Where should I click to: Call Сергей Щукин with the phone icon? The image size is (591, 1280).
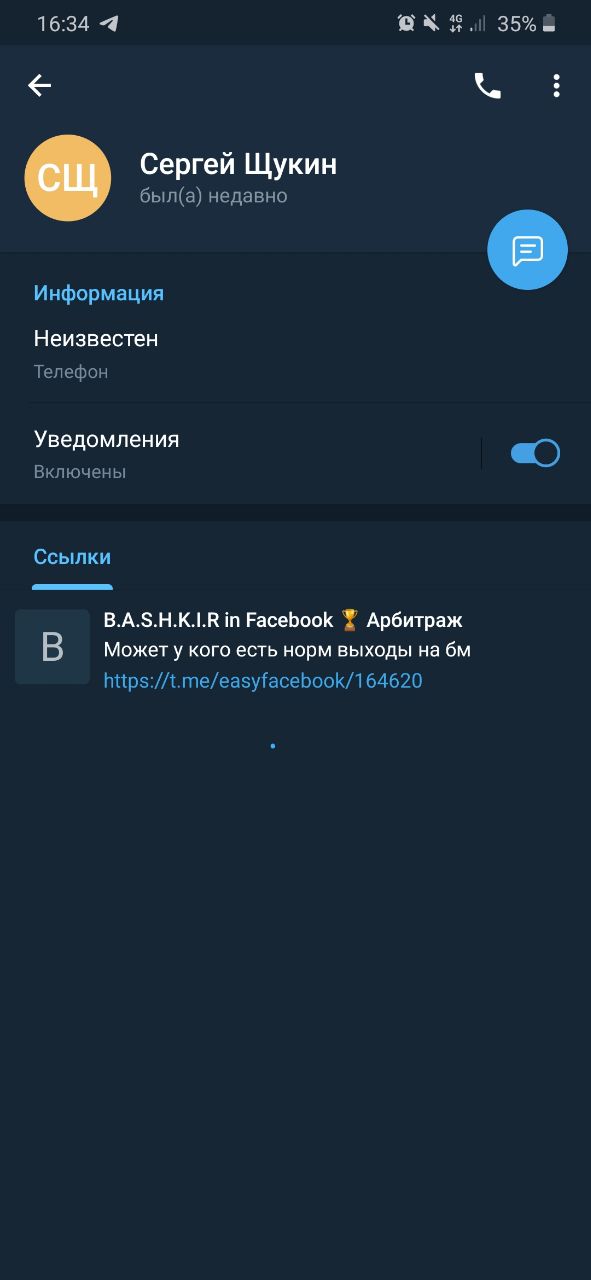(x=487, y=86)
